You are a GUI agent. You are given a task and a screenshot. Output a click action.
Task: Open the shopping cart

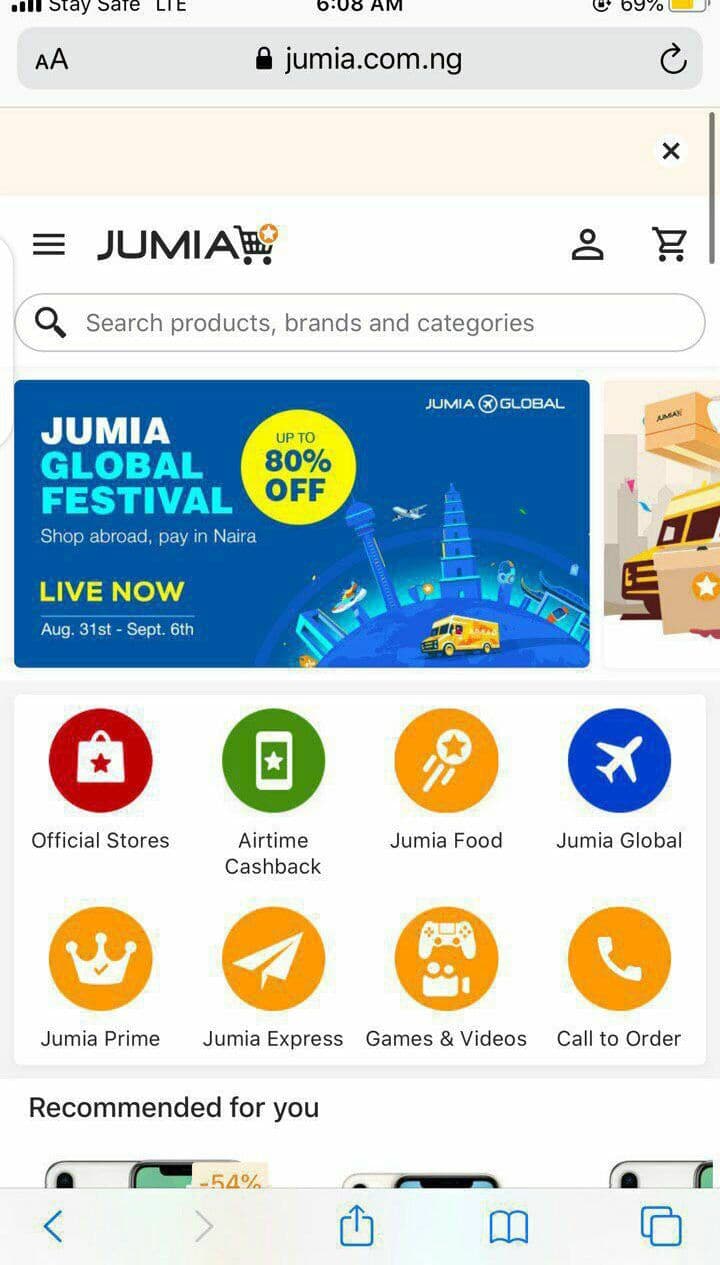[x=669, y=244]
